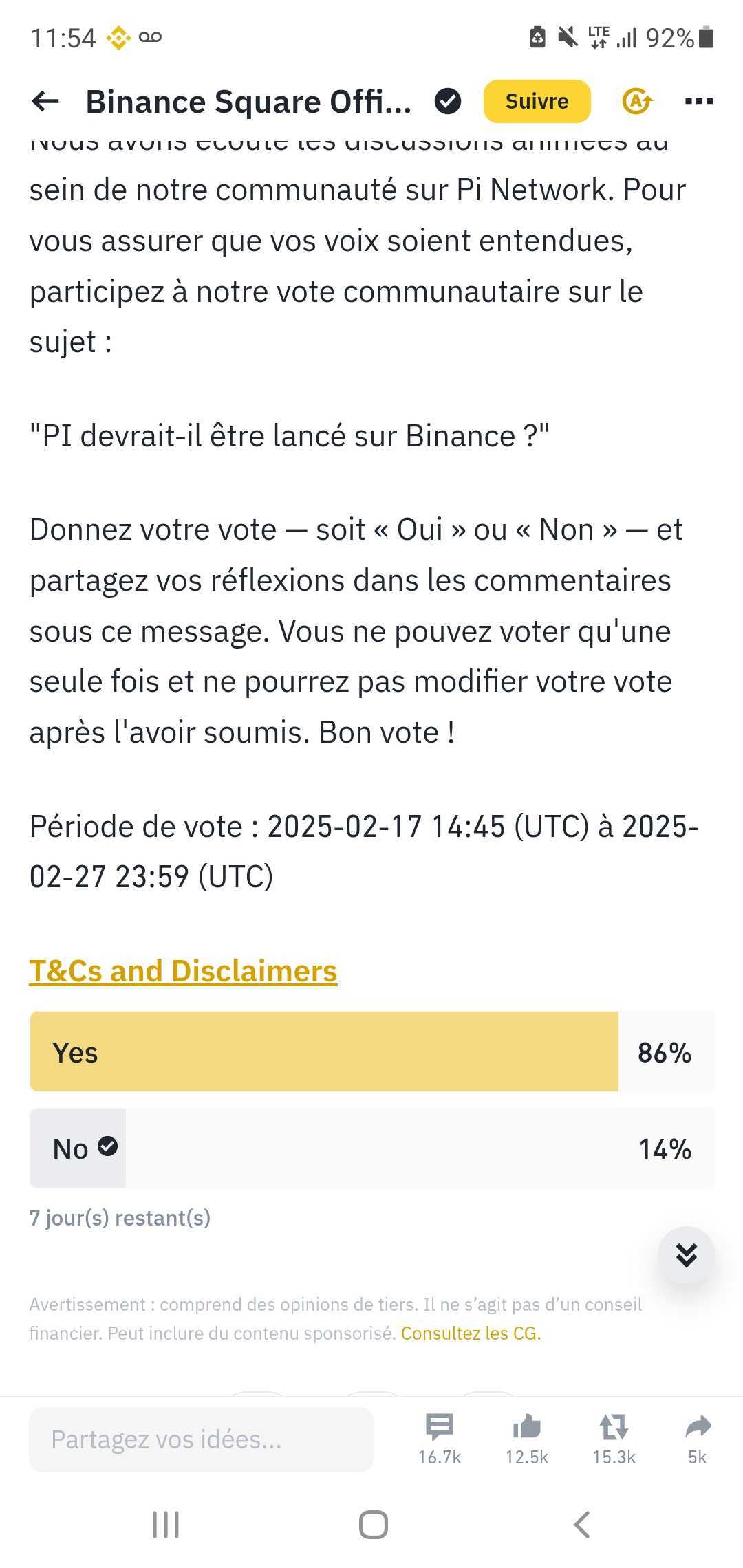Open the three-dot overflow menu
Screen dimensions: 743x1568
(699, 102)
